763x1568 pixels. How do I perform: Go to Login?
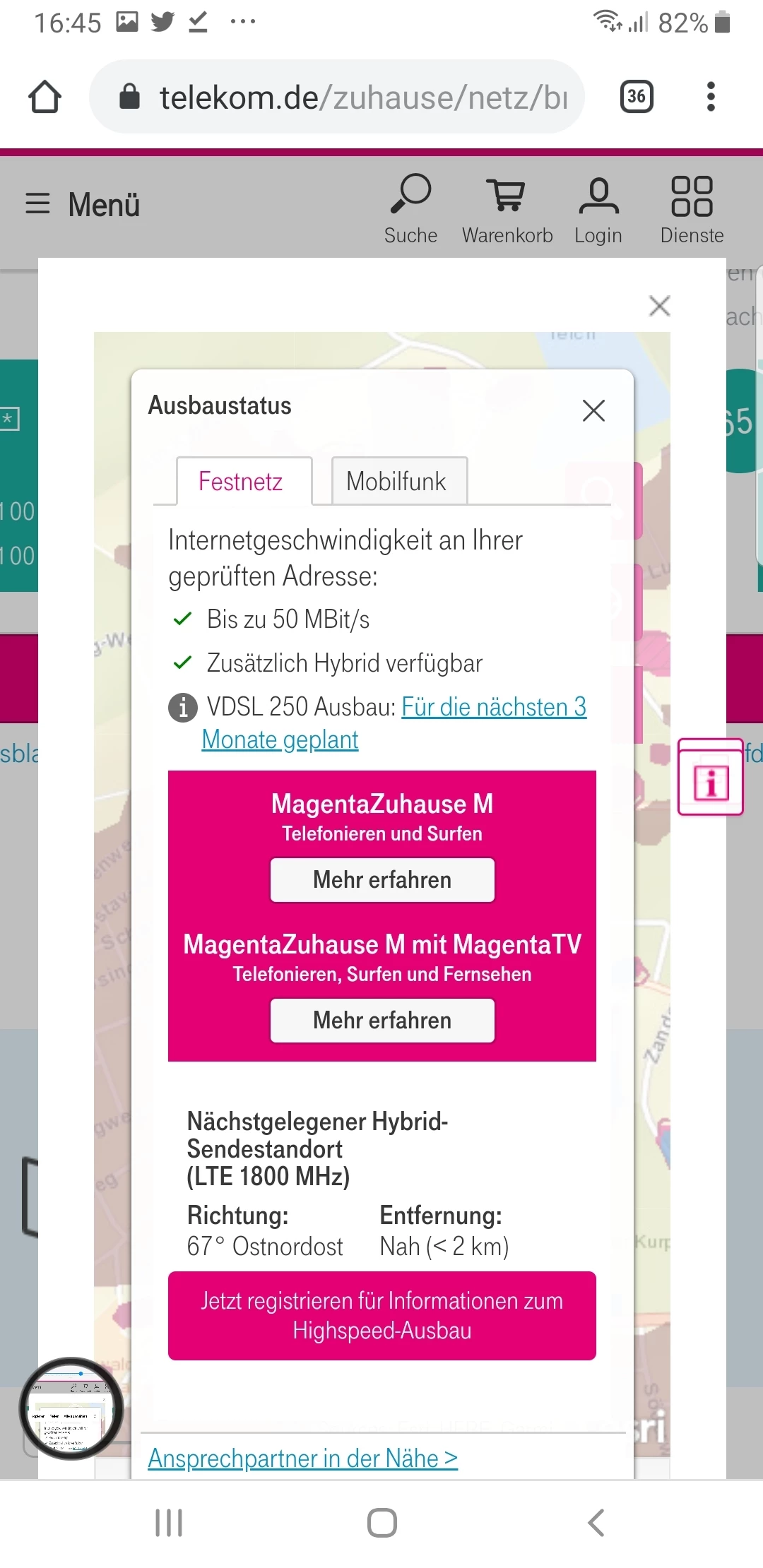tap(598, 209)
